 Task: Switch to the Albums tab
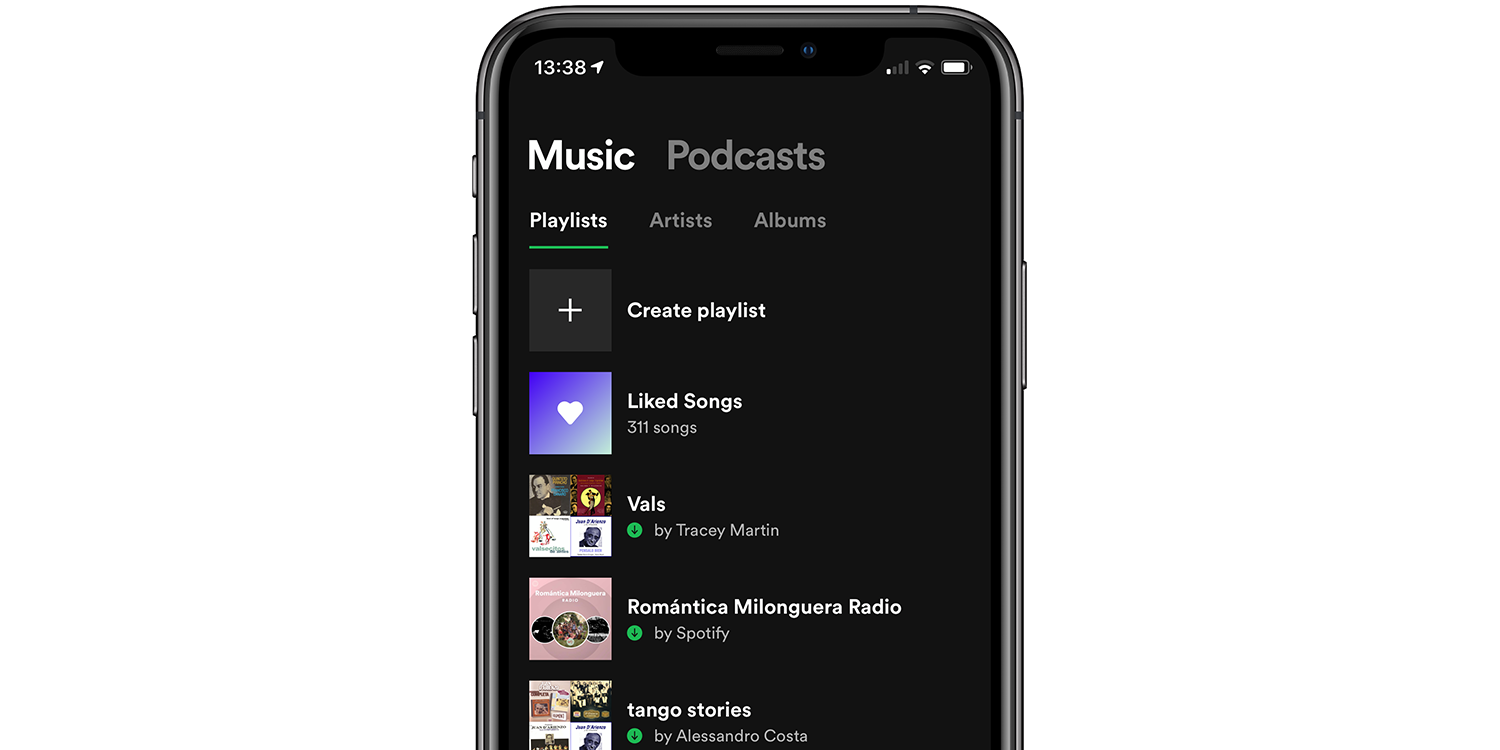coord(789,220)
